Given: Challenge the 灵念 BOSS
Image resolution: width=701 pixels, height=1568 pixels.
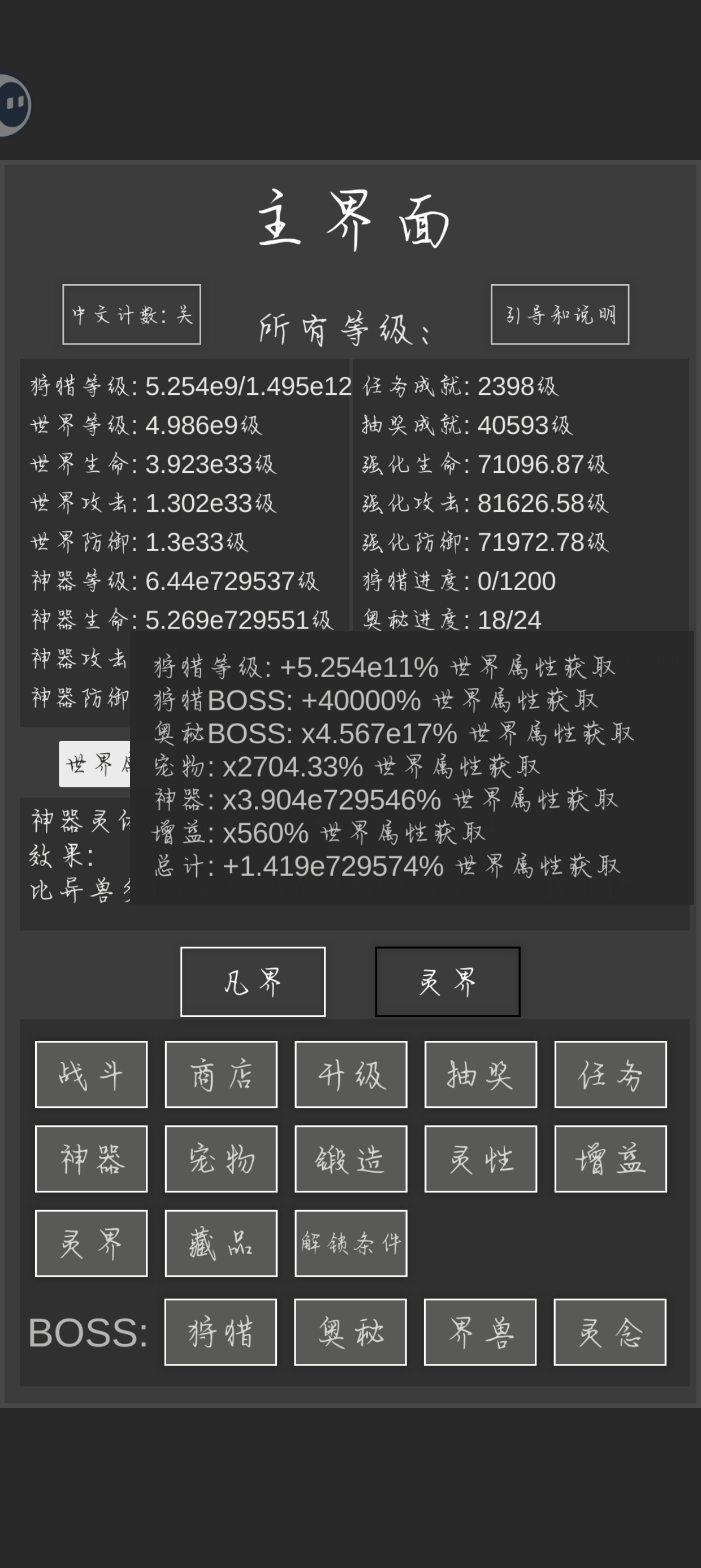Looking at the screenshot, I should [610, 1333].
